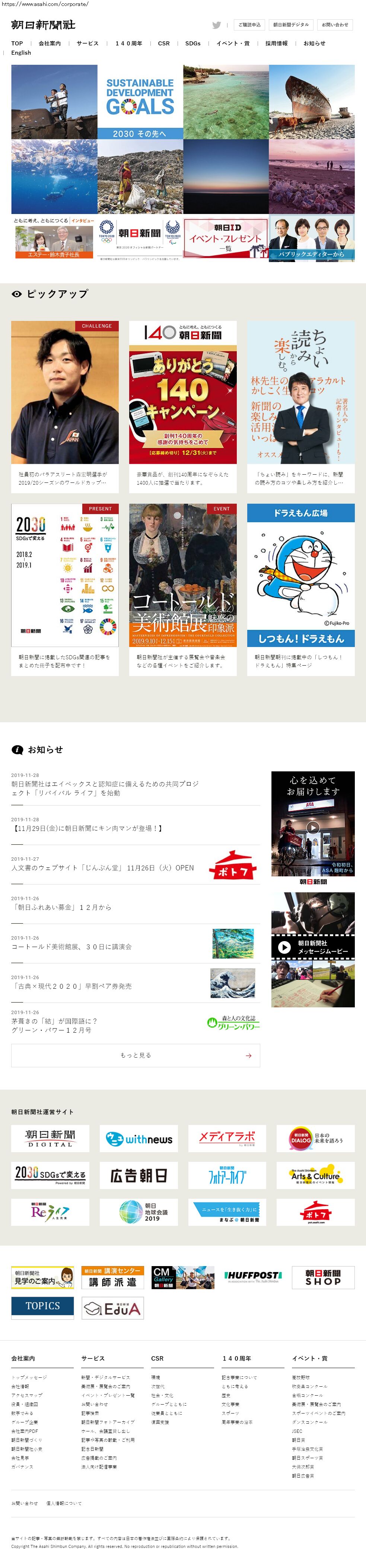366x1568 pixels.
Task: Open the Twitter bird icon
Action: [216, 25]
